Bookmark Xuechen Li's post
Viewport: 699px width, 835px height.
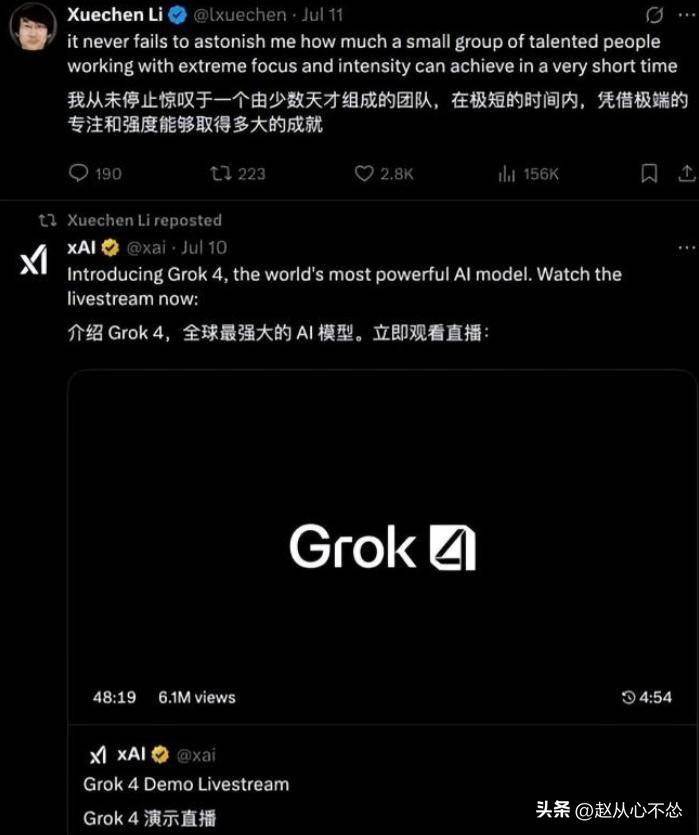tap(649, 173)
